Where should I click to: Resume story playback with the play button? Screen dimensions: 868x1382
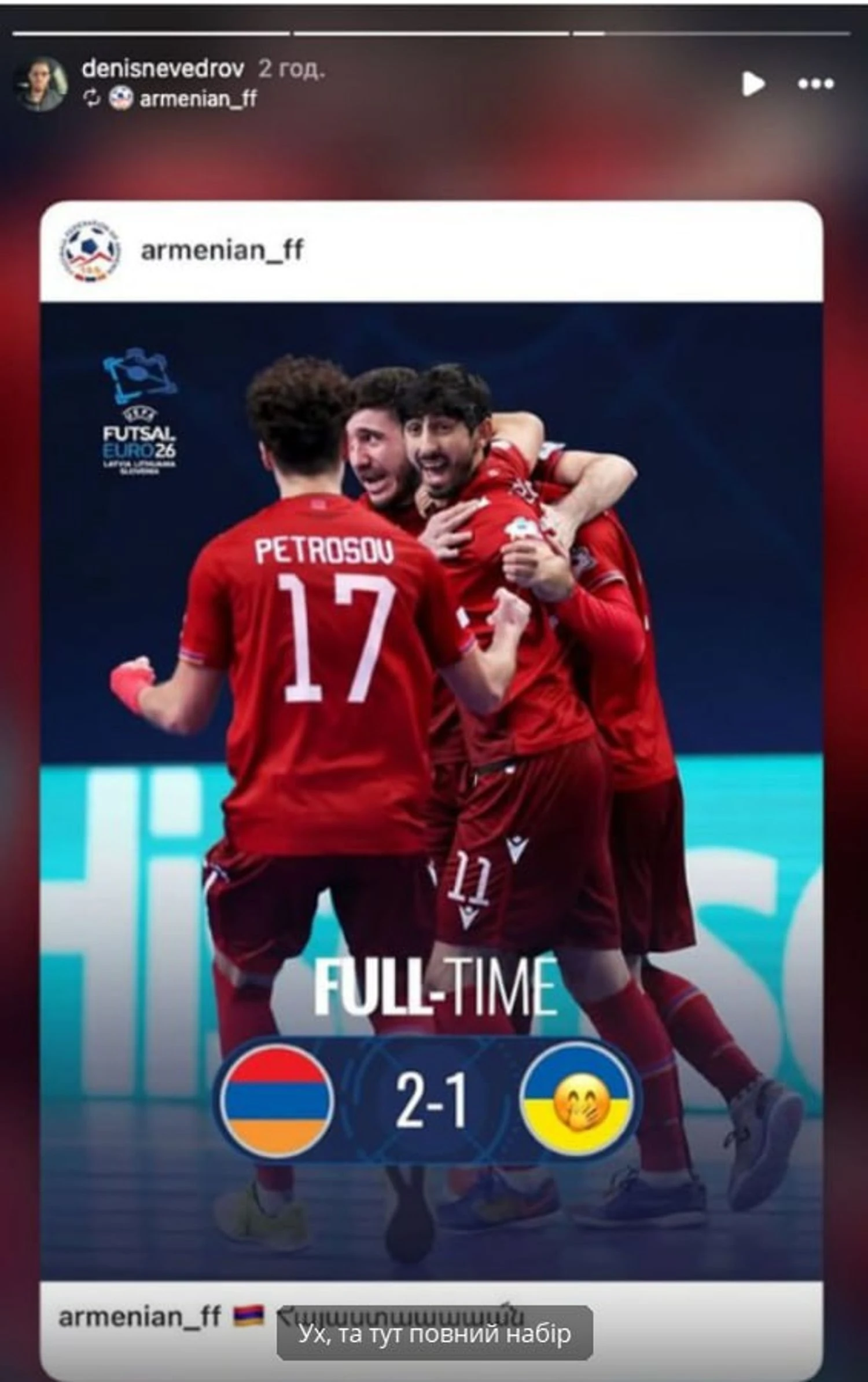click(x=753, y=85)
